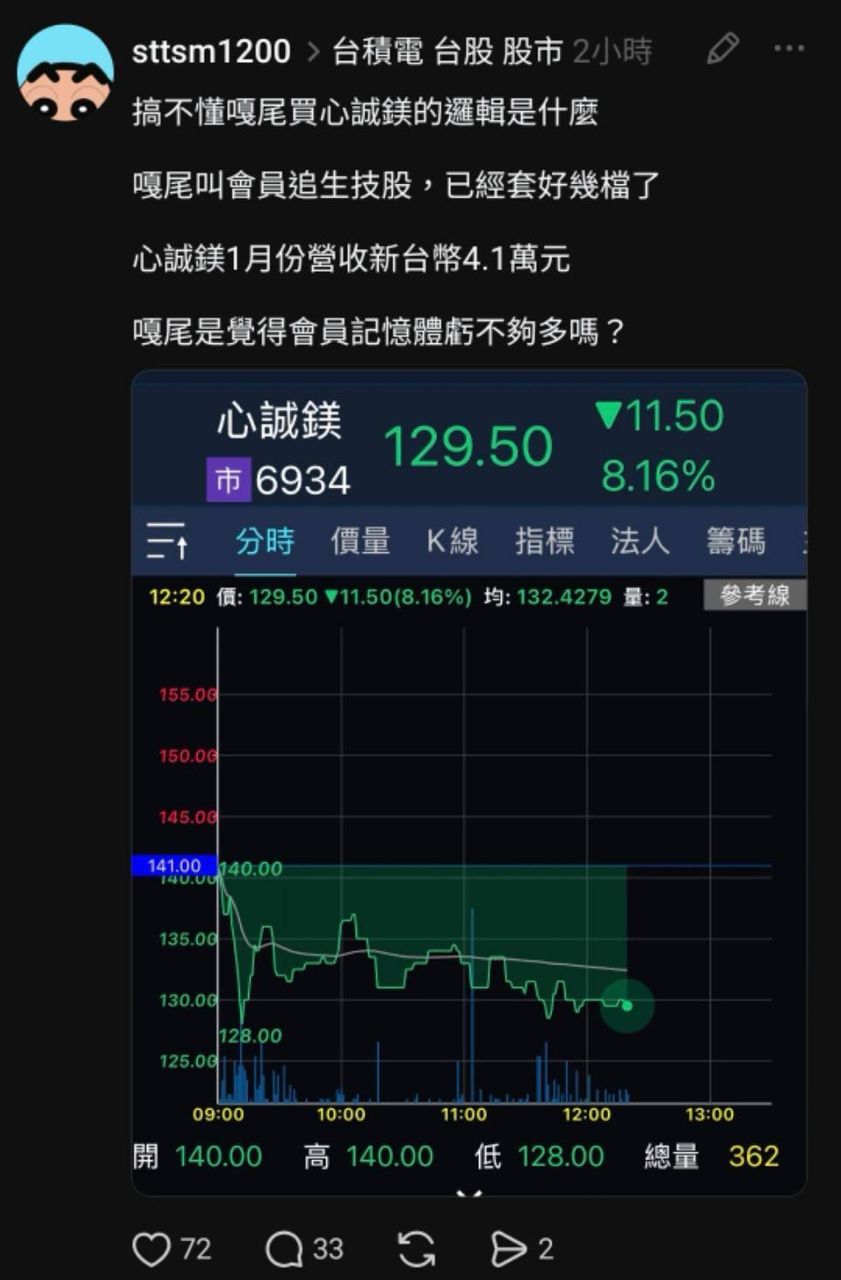Open the post's three-dot overflow menu
Screen dimensions: 841x1280
pyautogui.click(x=788, y=49)
